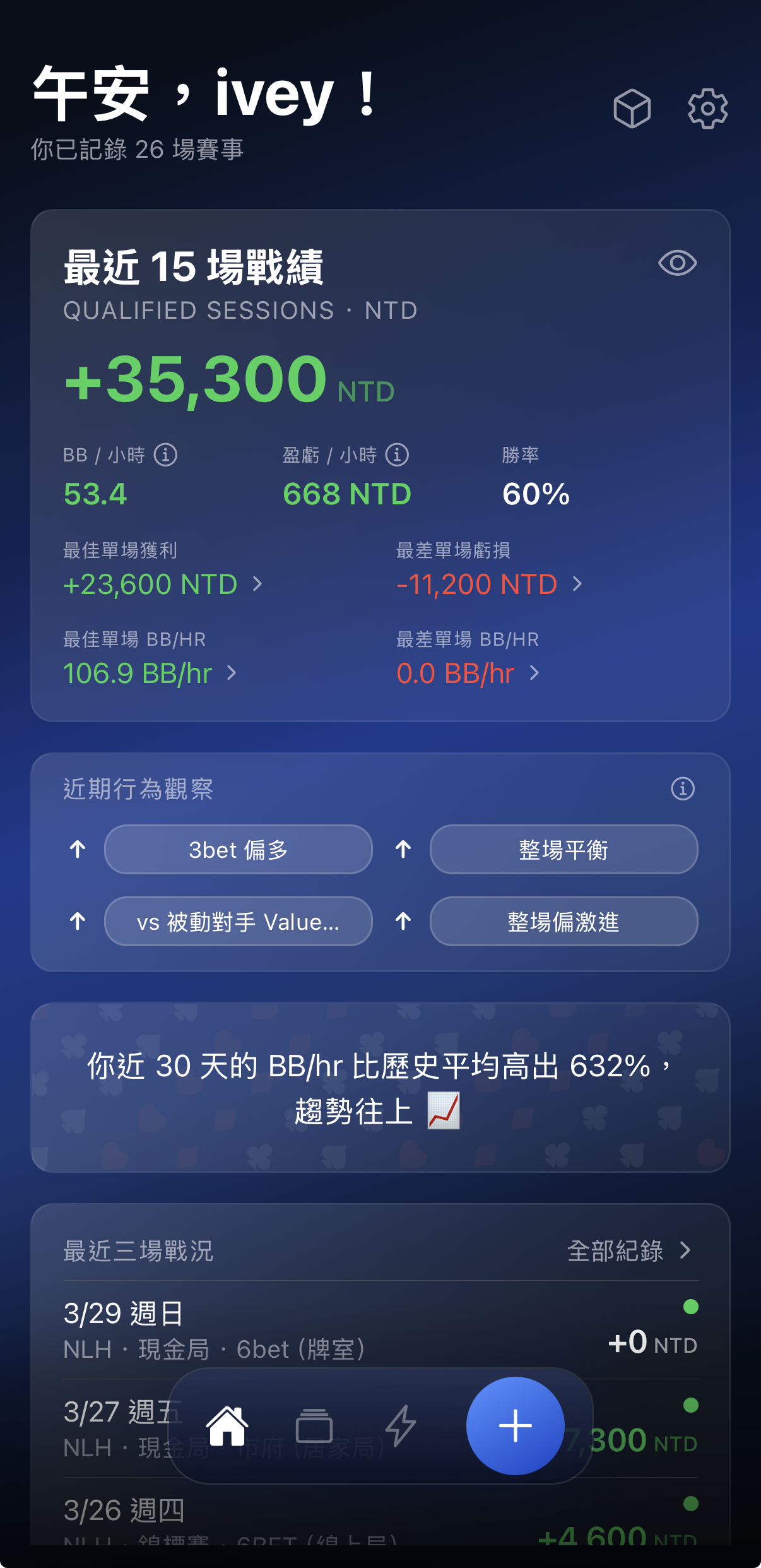Click the up-trend arrow beside 整場平衡
Image resolution: width=761 pixels, height=1568 pixels.
click(x=402, y=850)
